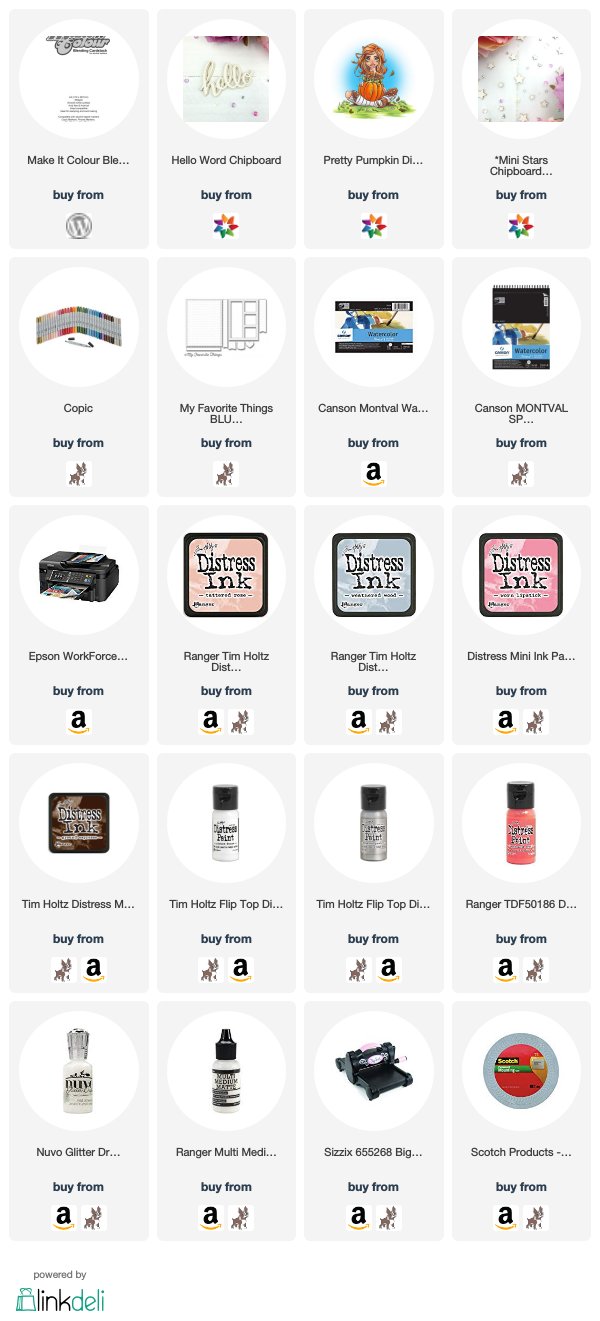Buy Canson Montval Wa... from Amazon
Viewport: 600px width, 1321px height.
click(373, 474)
